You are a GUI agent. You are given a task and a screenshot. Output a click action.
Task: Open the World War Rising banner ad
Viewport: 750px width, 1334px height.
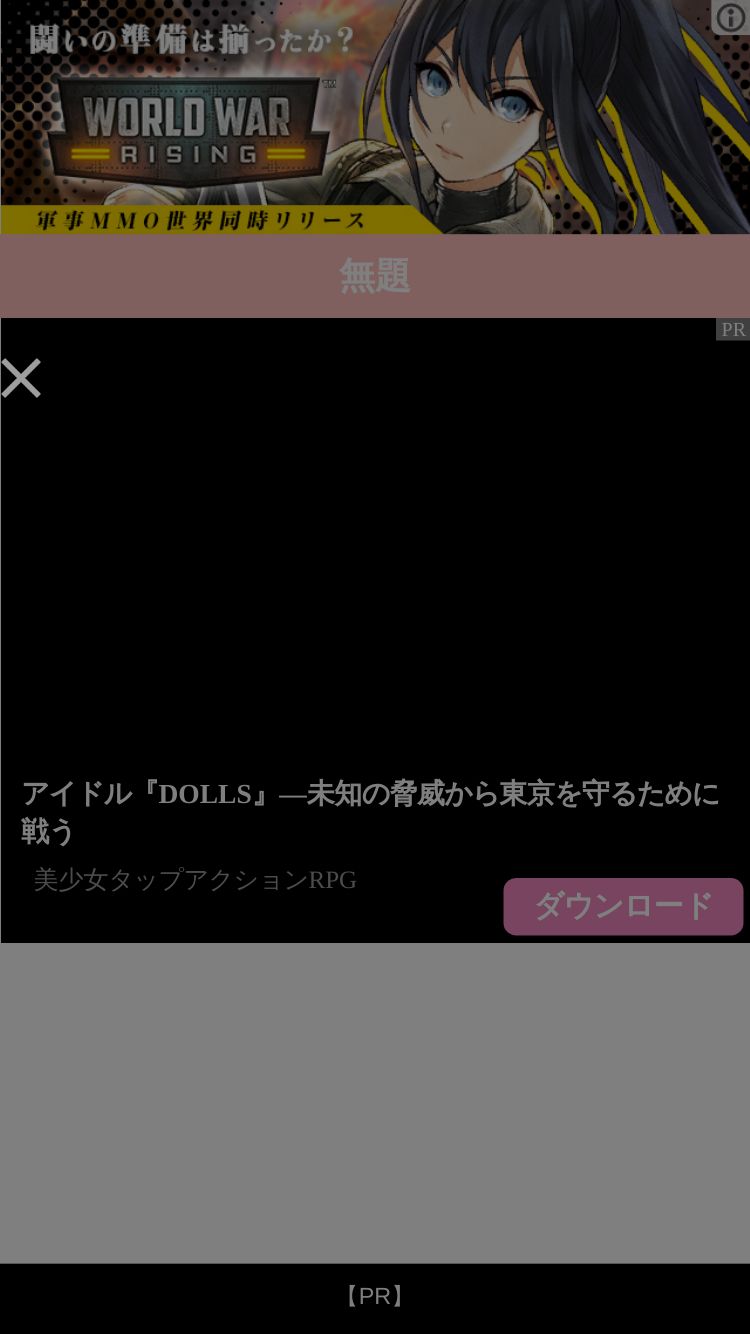pyautogui.click(x=375, y=117)
